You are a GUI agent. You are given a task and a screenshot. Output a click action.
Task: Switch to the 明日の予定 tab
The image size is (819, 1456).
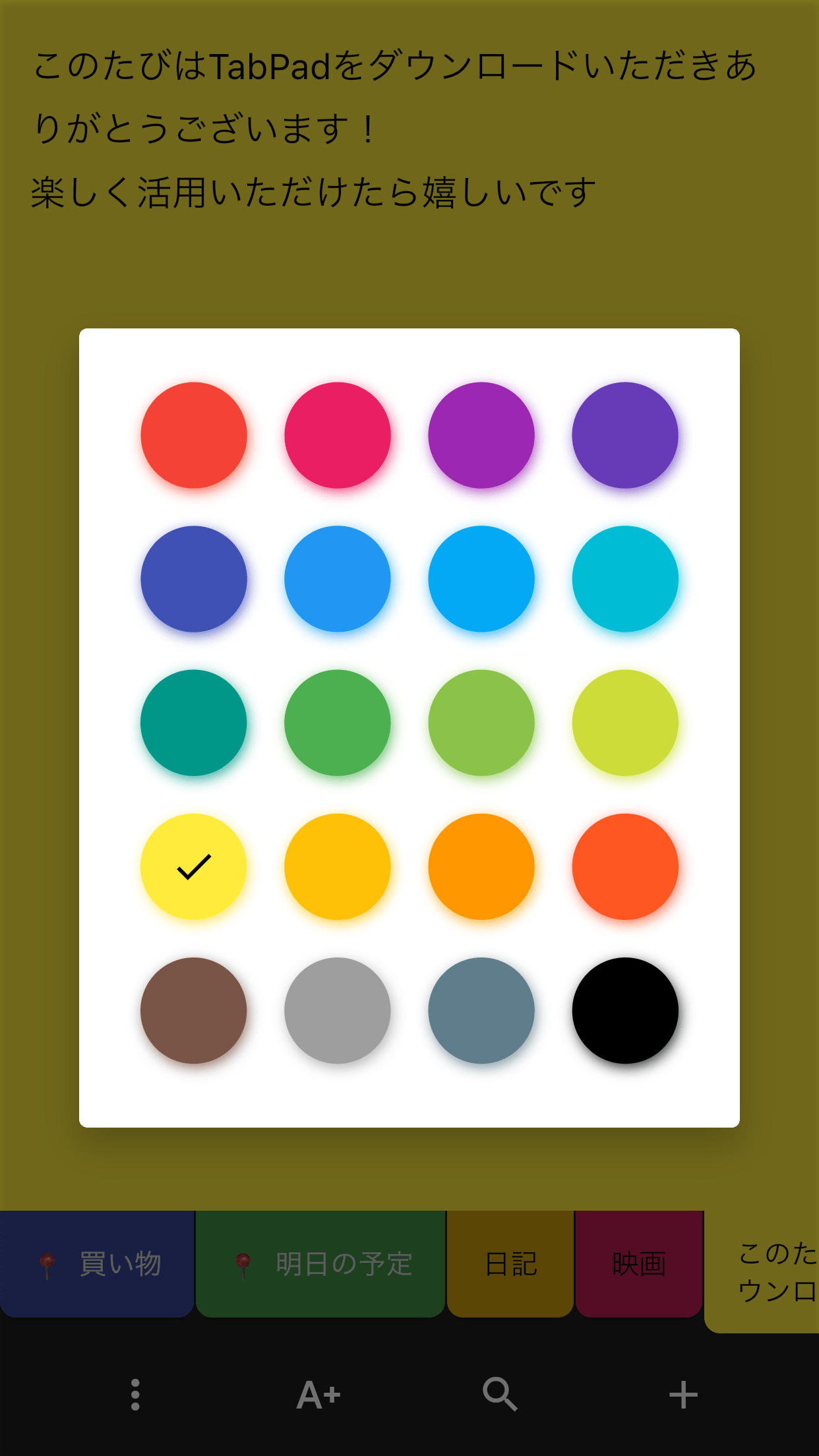(x=320, y=1263)
